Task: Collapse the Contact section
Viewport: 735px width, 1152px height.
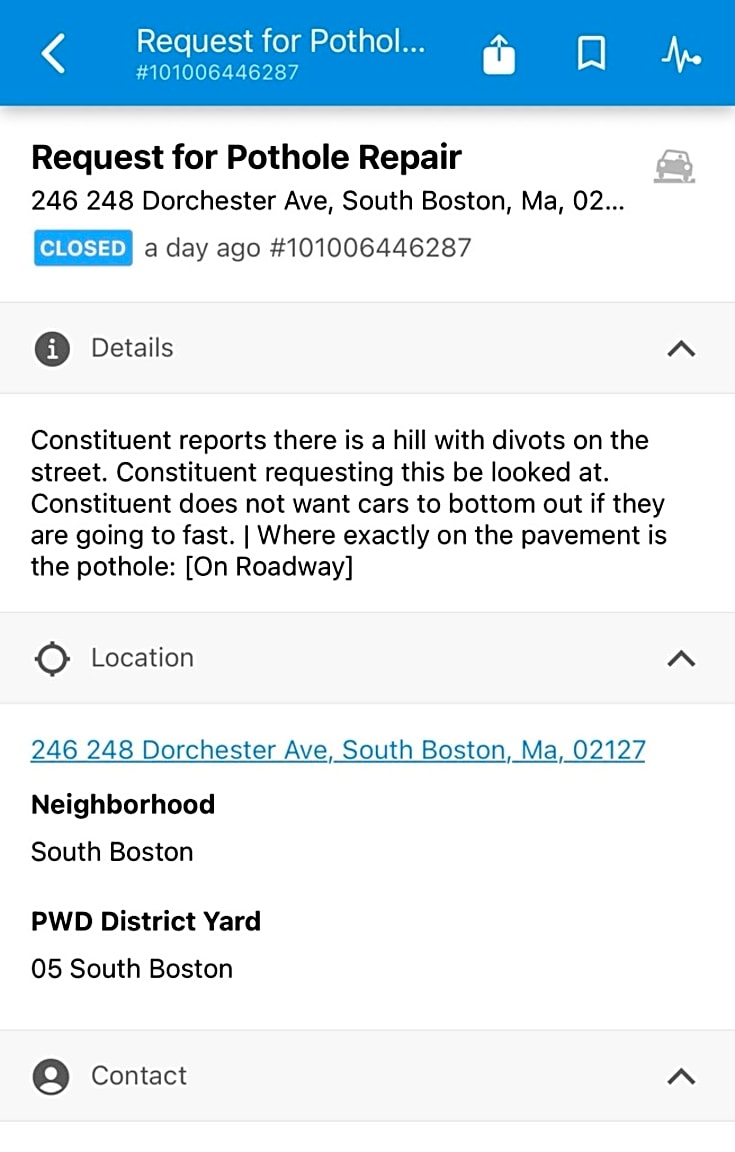Action: pyautogui.click(x=680, y=1076)
